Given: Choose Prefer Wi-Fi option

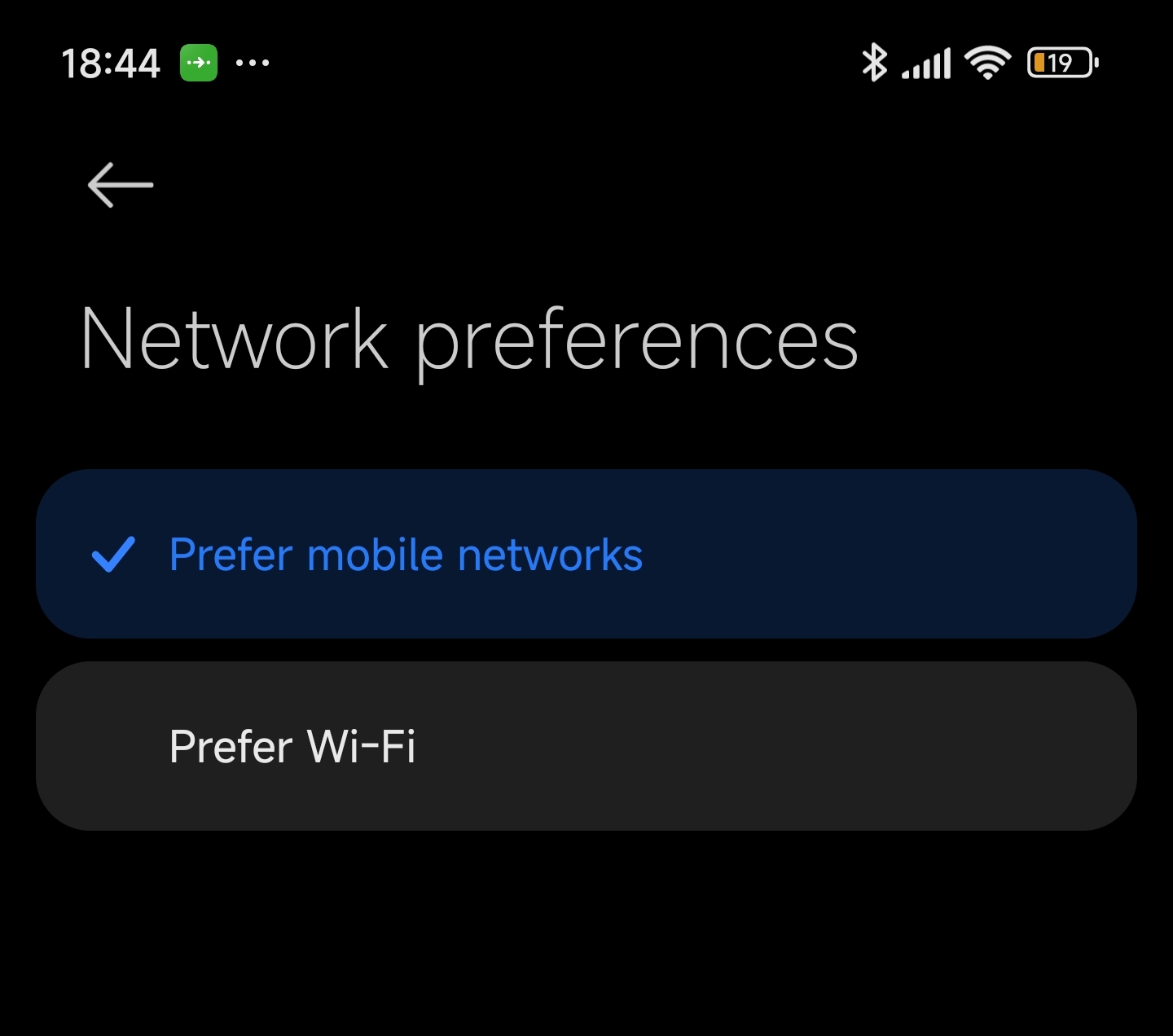Looking at the screenshot, I should pyautogui.click(x=585, y=746).
